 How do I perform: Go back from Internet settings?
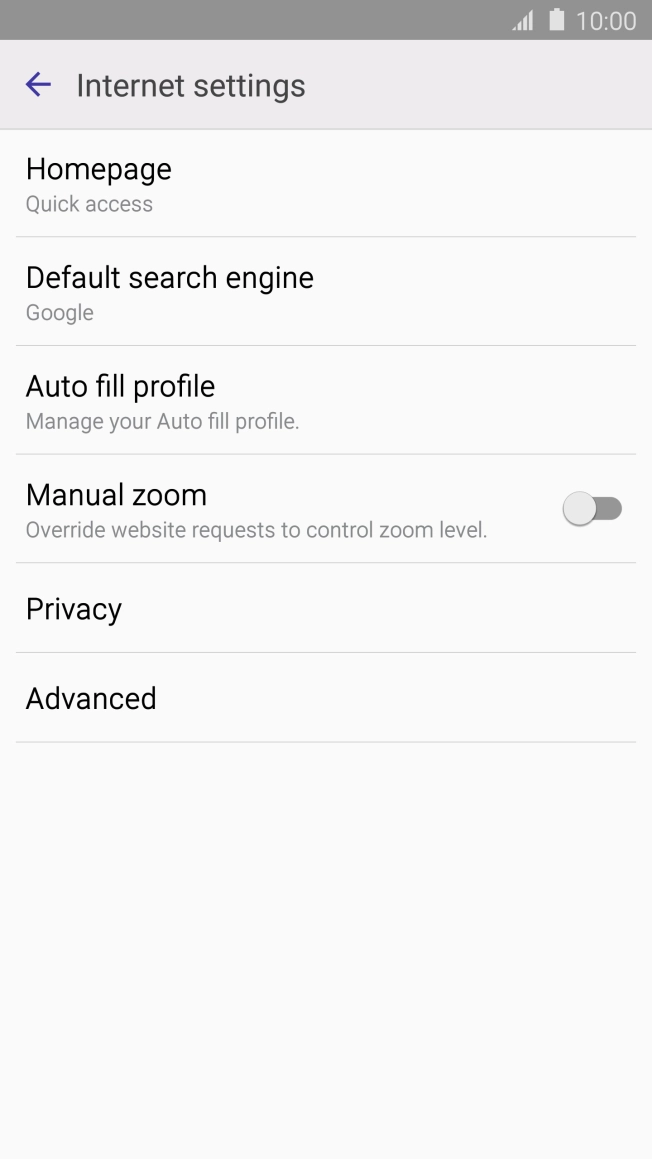point(38,85)
